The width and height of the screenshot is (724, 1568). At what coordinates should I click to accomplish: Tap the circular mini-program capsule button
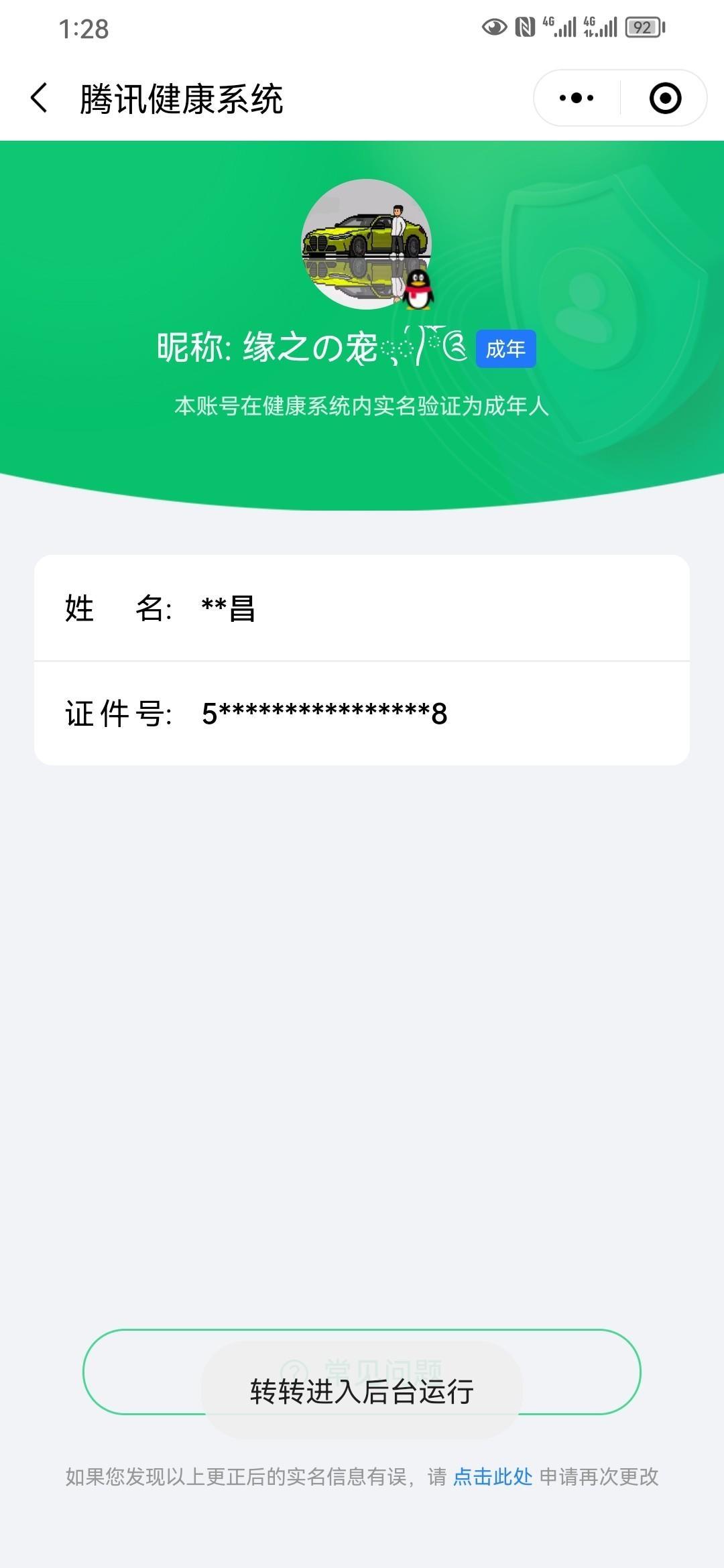coord(664,97)
